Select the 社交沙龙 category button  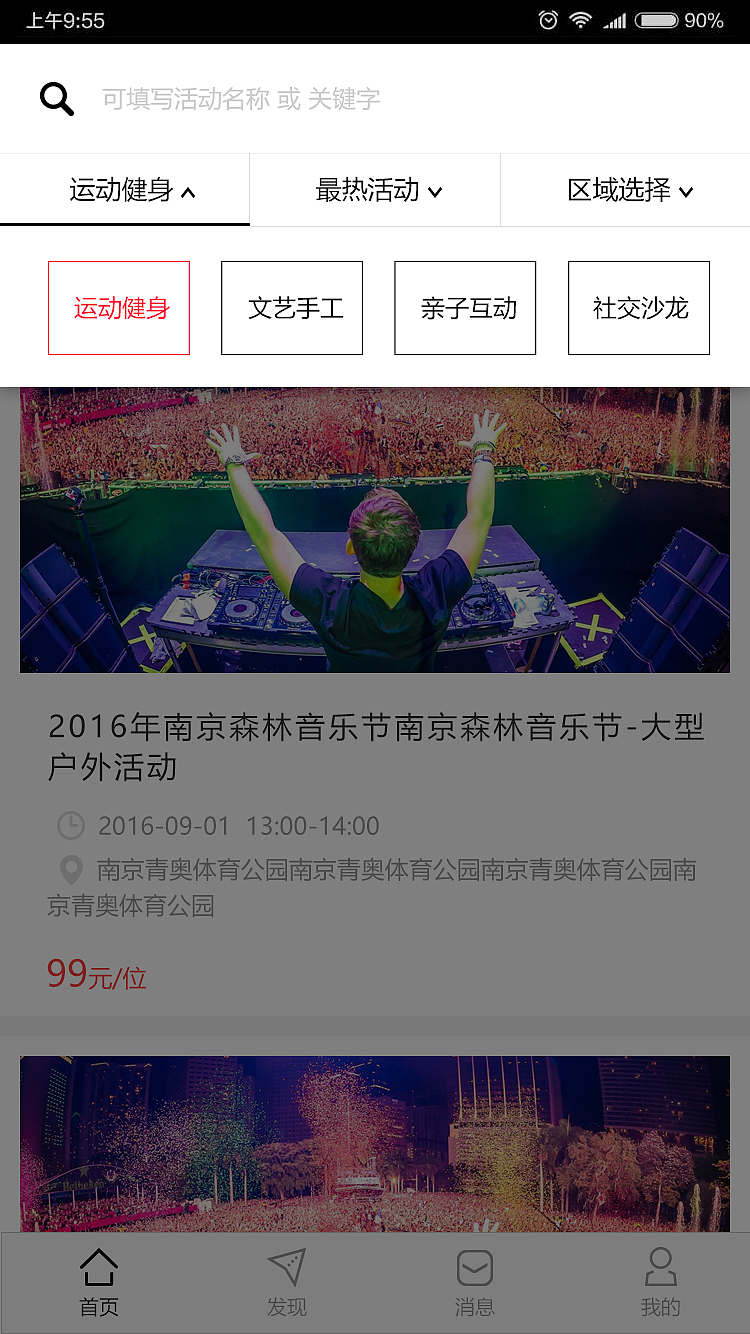638,307
